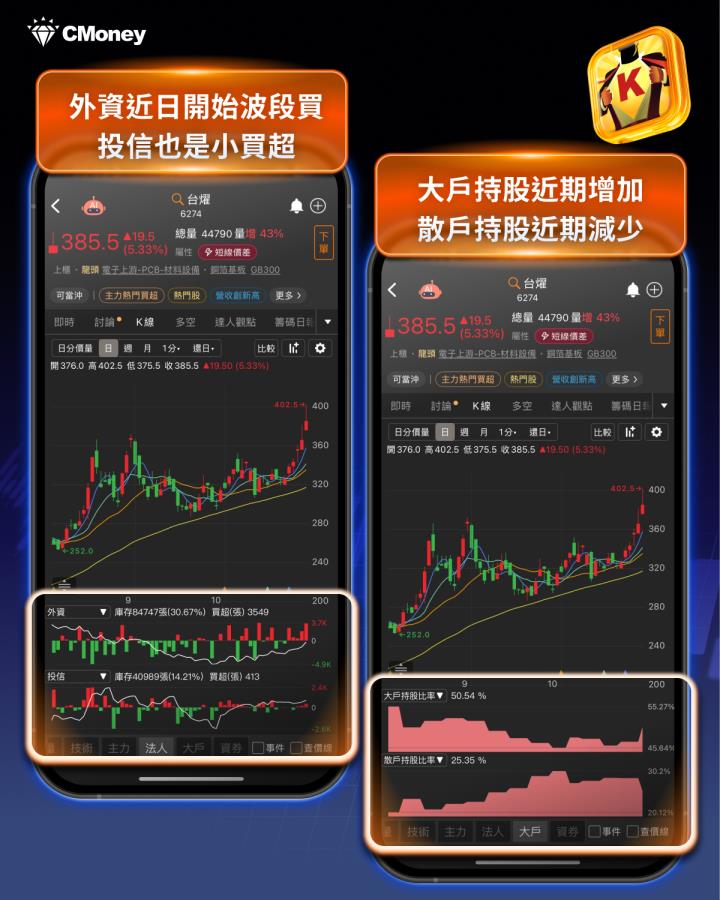Tap the bell icon on the right phone screen
Screen dimensions: 720x900
coord(630,288)
